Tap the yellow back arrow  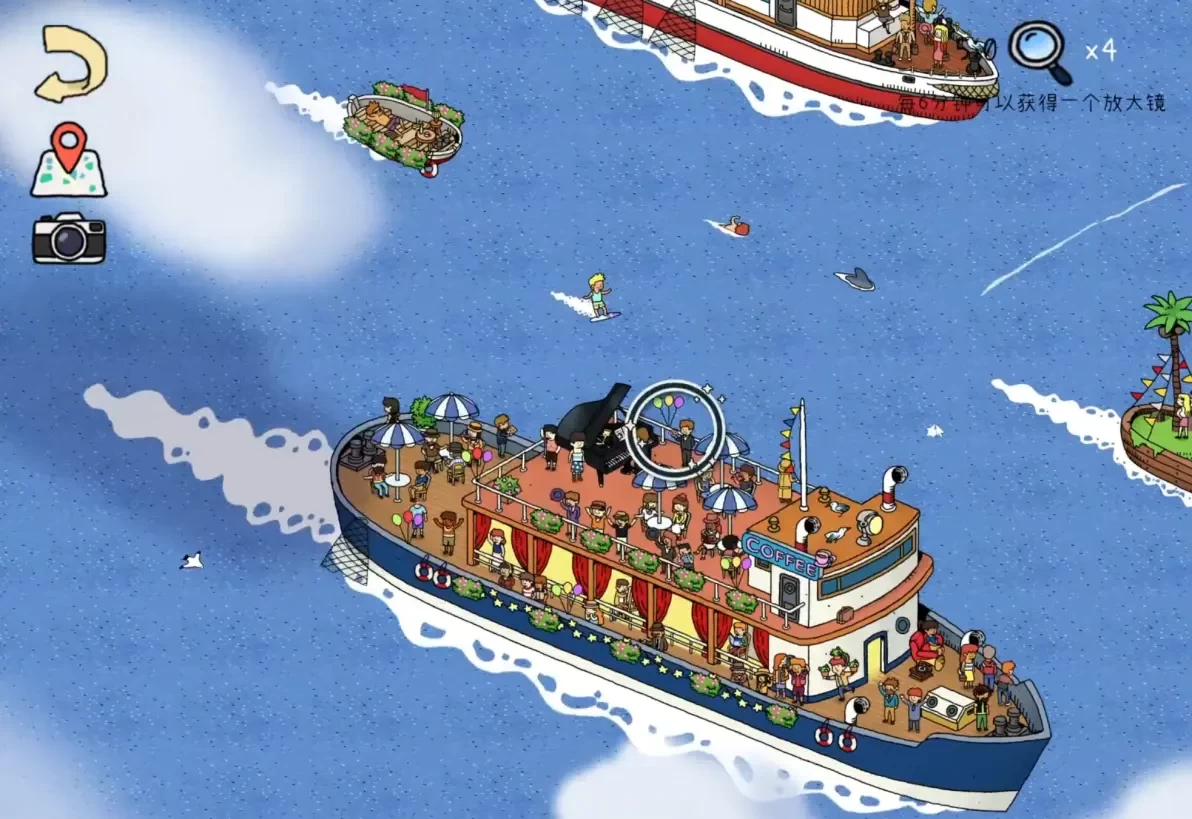point(71,65)
